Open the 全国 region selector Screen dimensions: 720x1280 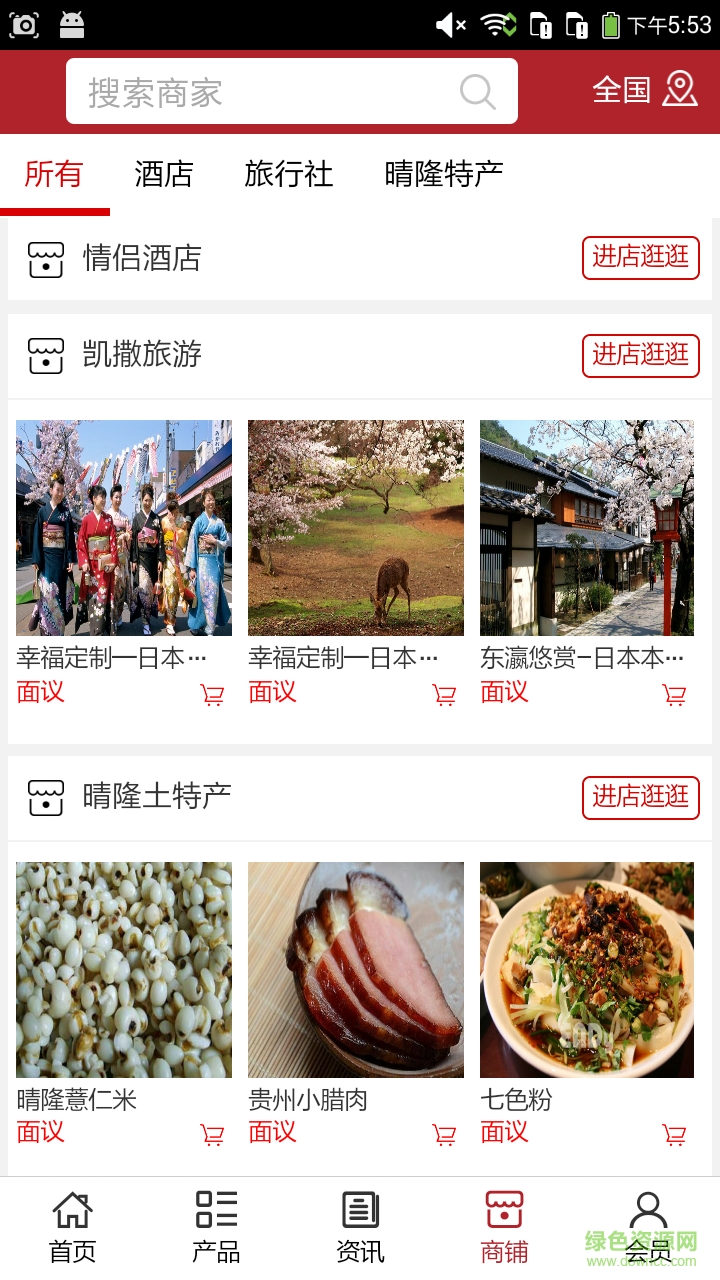coord(620,90)
